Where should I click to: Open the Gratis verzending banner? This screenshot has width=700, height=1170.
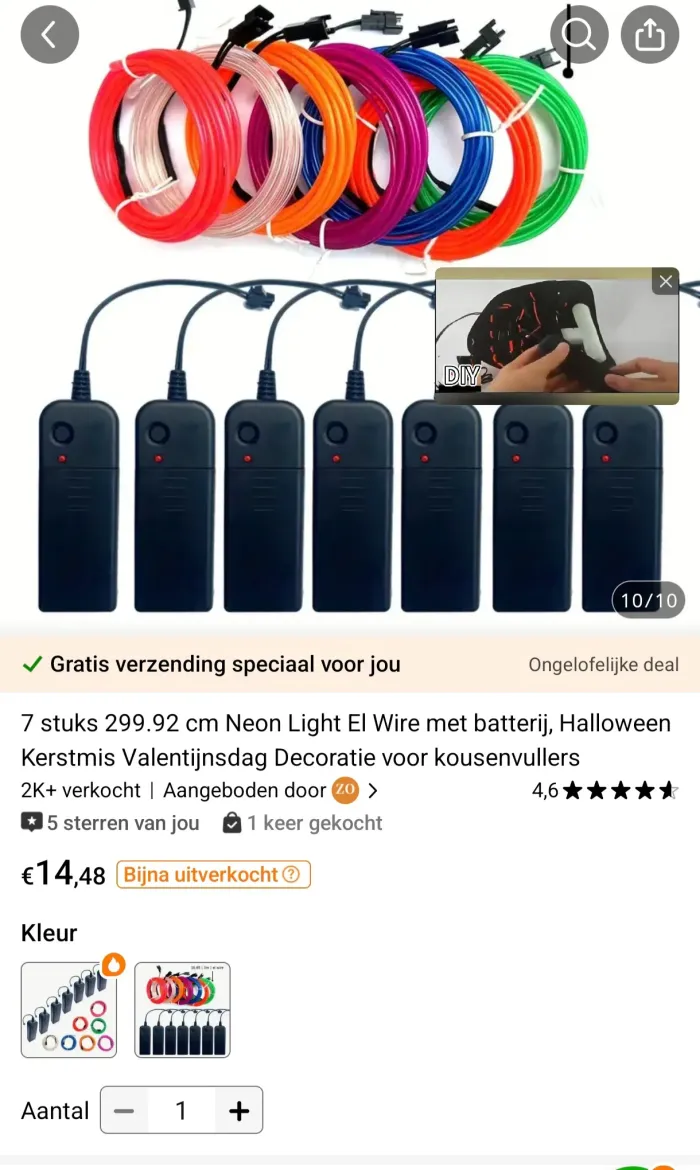tap(350, 664)
